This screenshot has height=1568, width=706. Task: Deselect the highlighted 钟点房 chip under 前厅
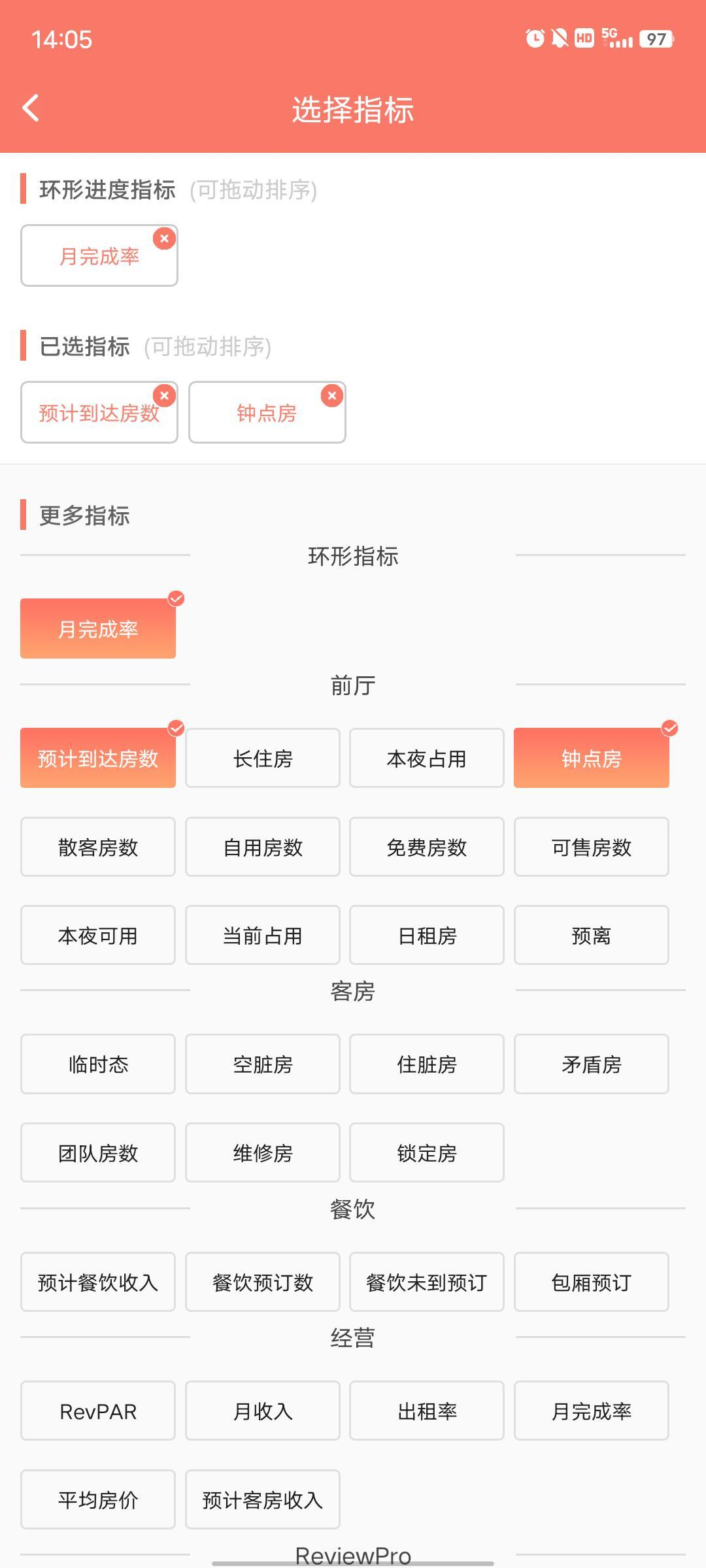pos(592,758)
